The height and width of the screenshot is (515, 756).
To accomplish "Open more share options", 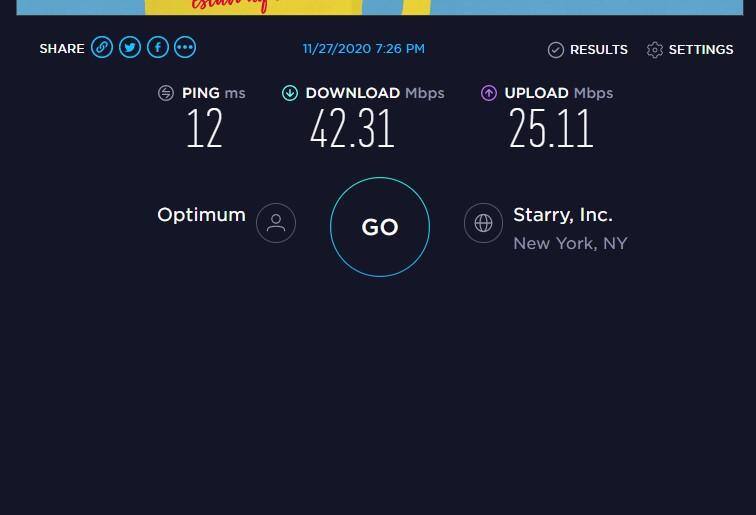I will pyautogui.click(x=185, y=47).
